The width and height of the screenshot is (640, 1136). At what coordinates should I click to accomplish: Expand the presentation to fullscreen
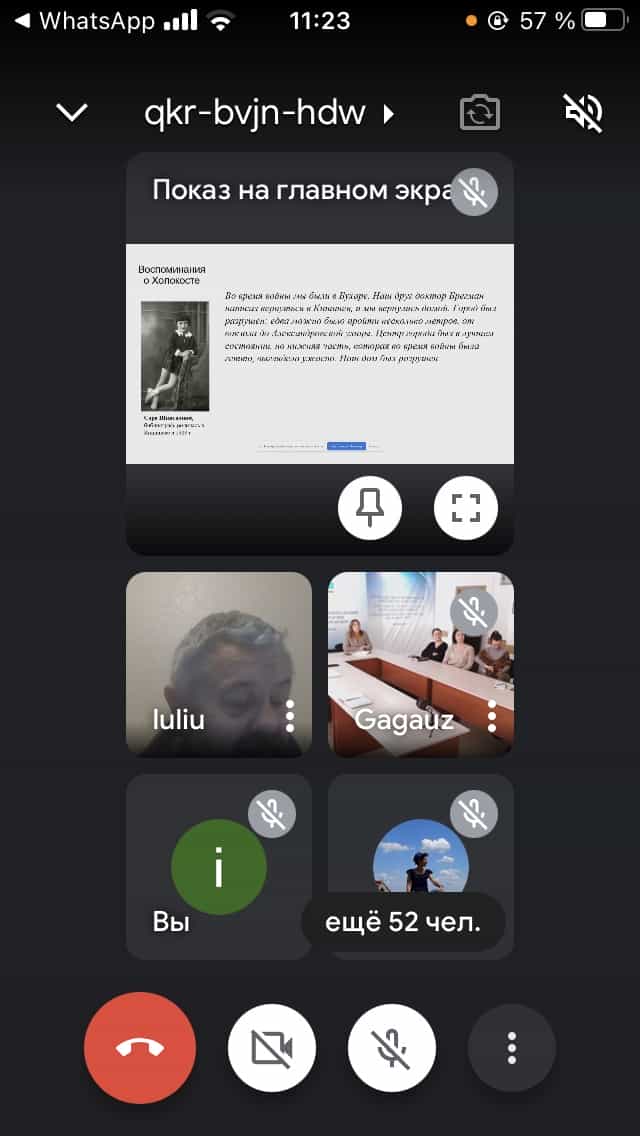tap(466, 508)
